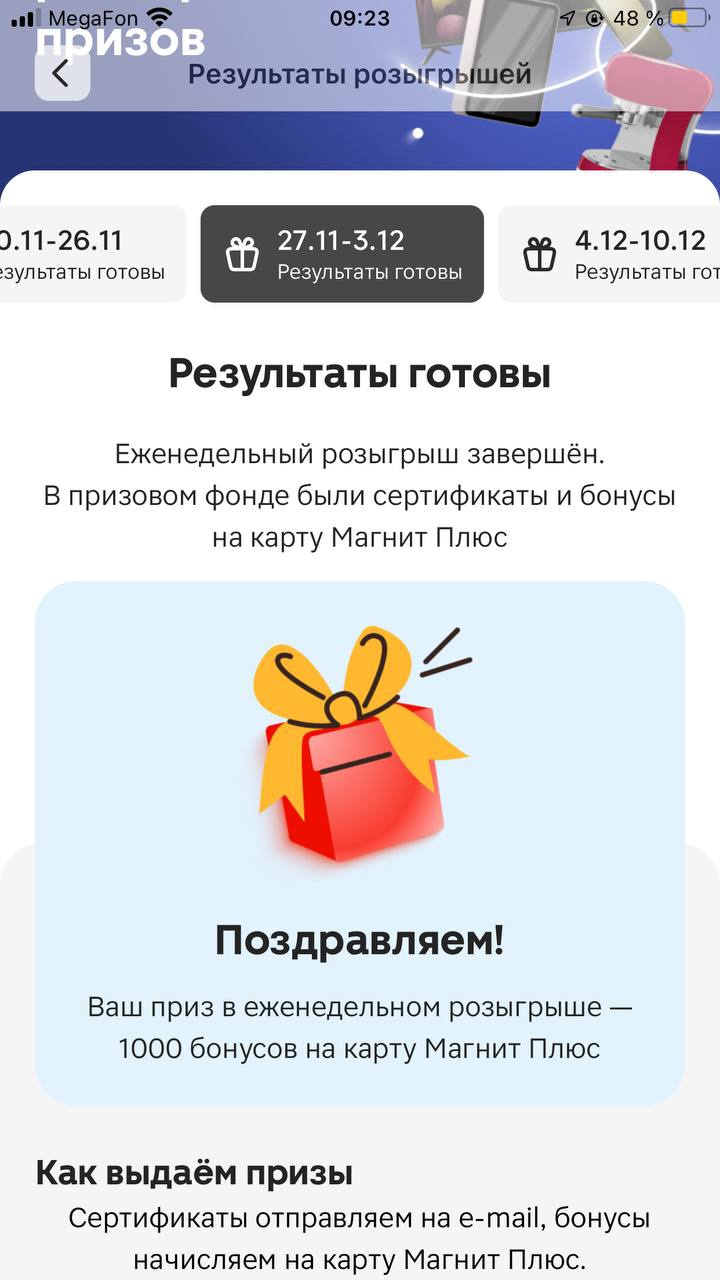Select the 27.11-3.12 draw period tab

[x=342, y=254]
